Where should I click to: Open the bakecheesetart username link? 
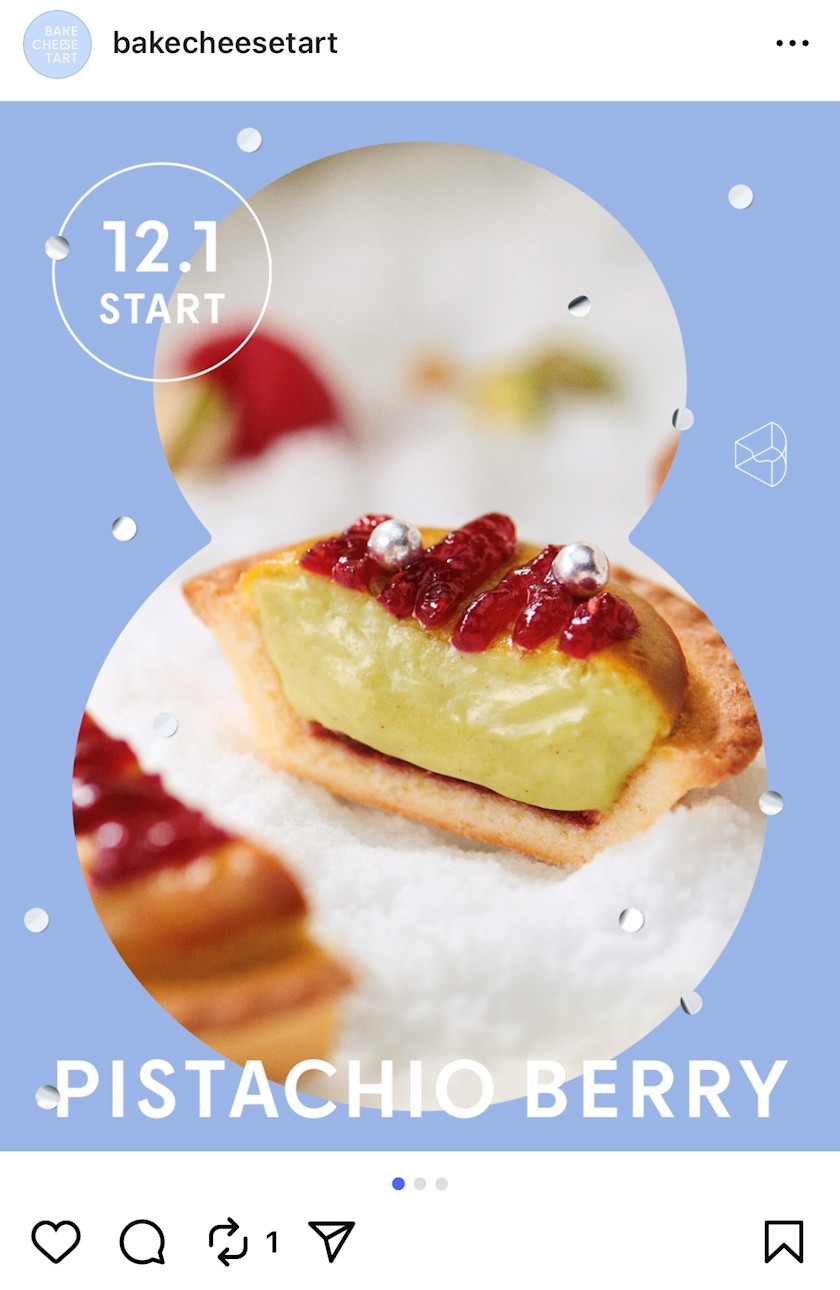[x=225, y=43]
